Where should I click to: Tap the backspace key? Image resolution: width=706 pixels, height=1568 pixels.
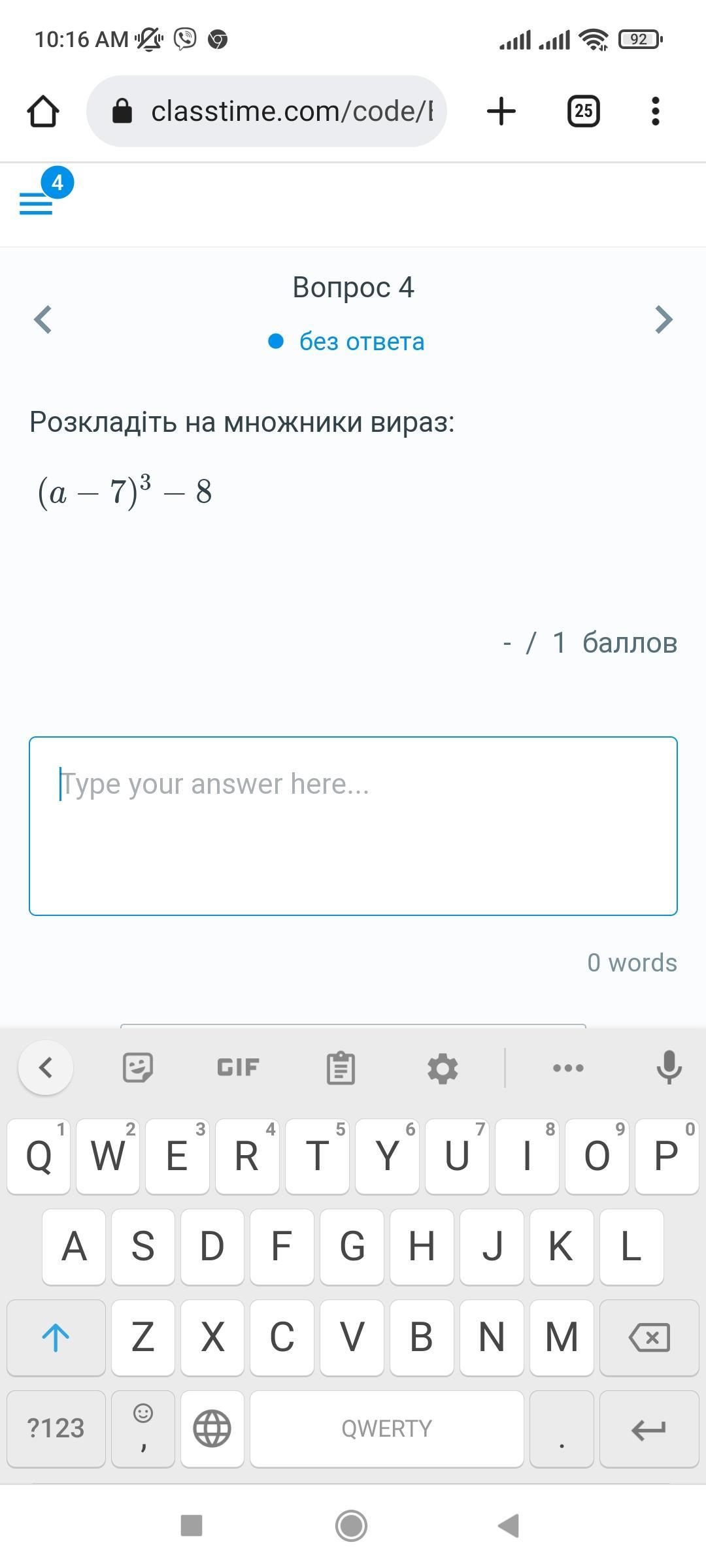coord(648,1337)
